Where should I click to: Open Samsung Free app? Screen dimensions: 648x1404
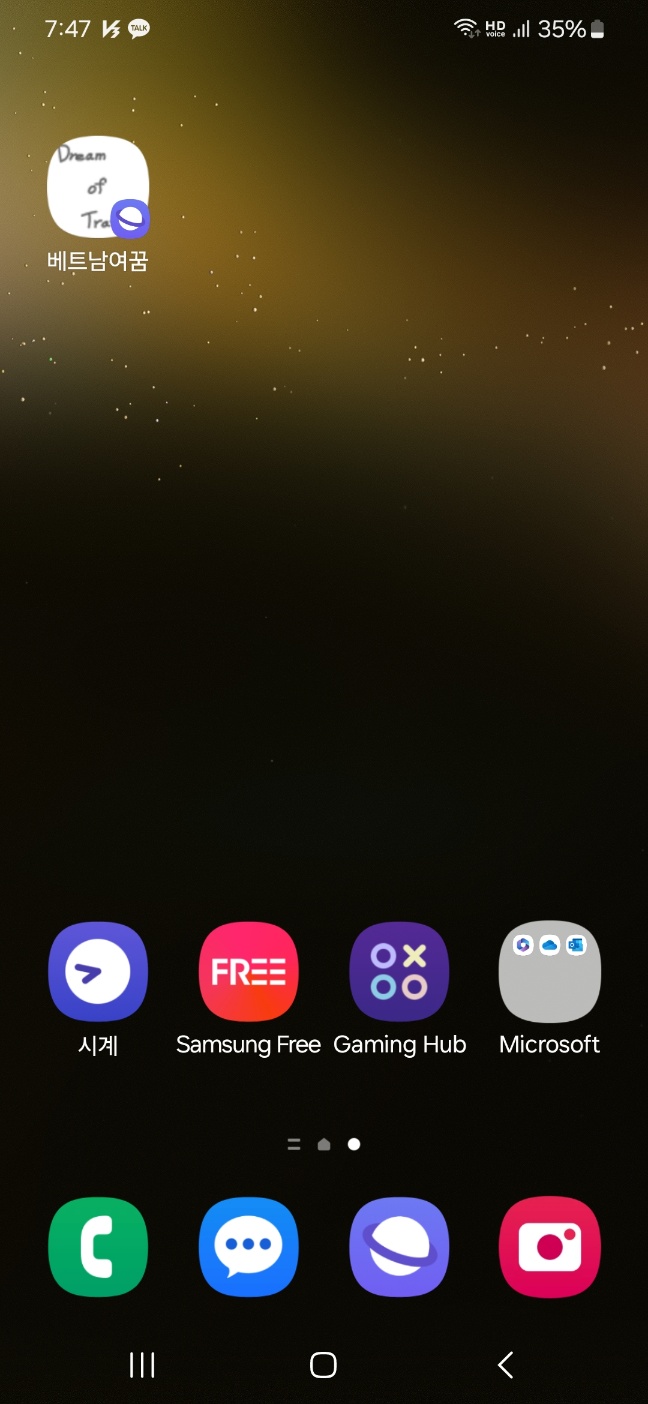tap(248, 971)
